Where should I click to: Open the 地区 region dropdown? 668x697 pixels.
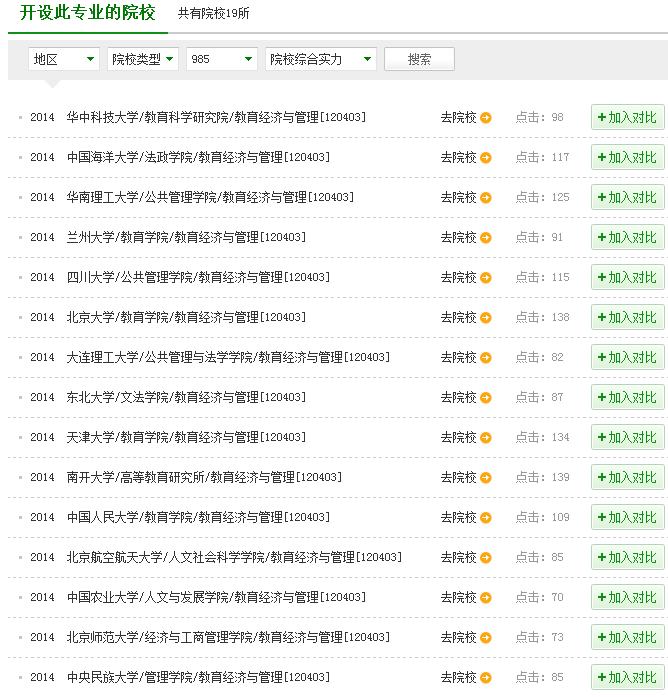64,59
